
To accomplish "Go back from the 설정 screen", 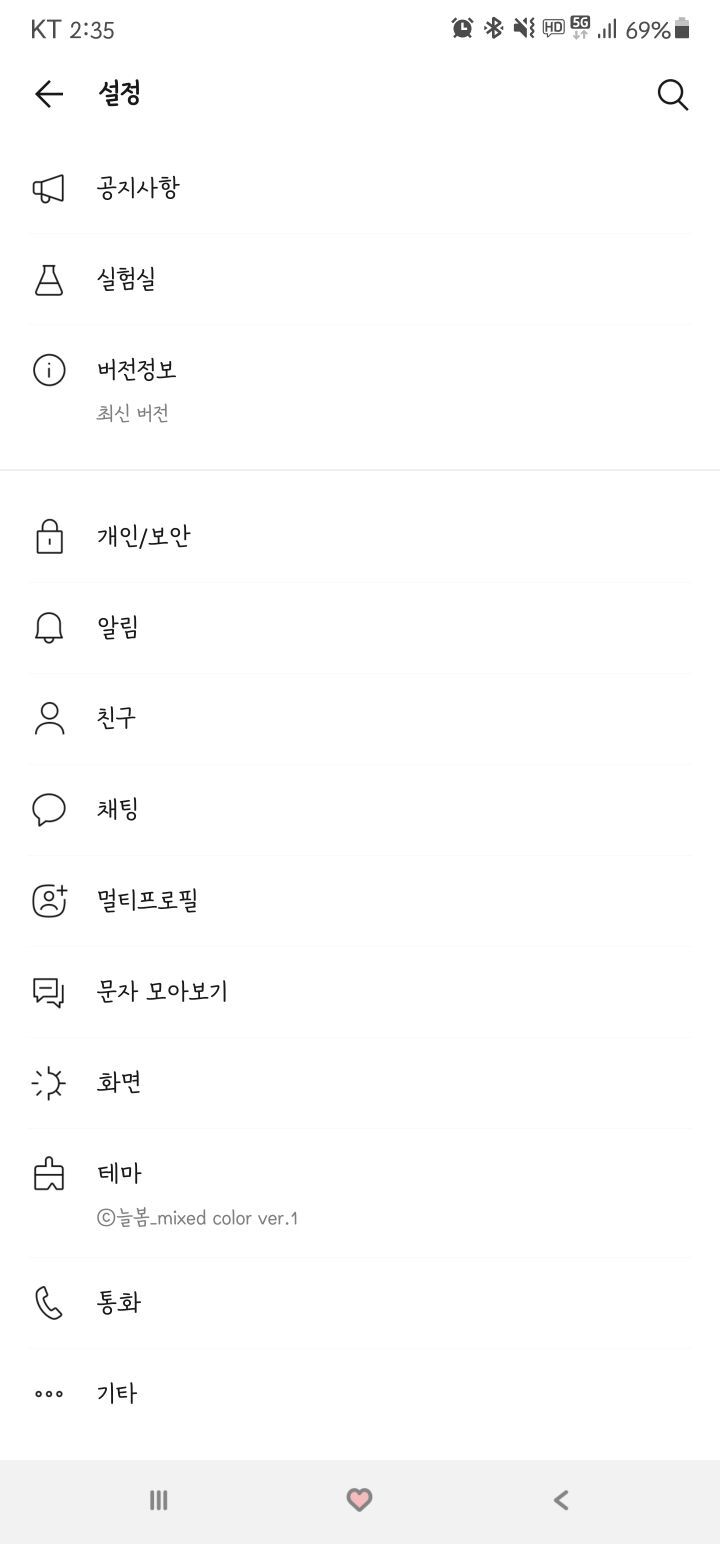I will click(x=48, y=94).
